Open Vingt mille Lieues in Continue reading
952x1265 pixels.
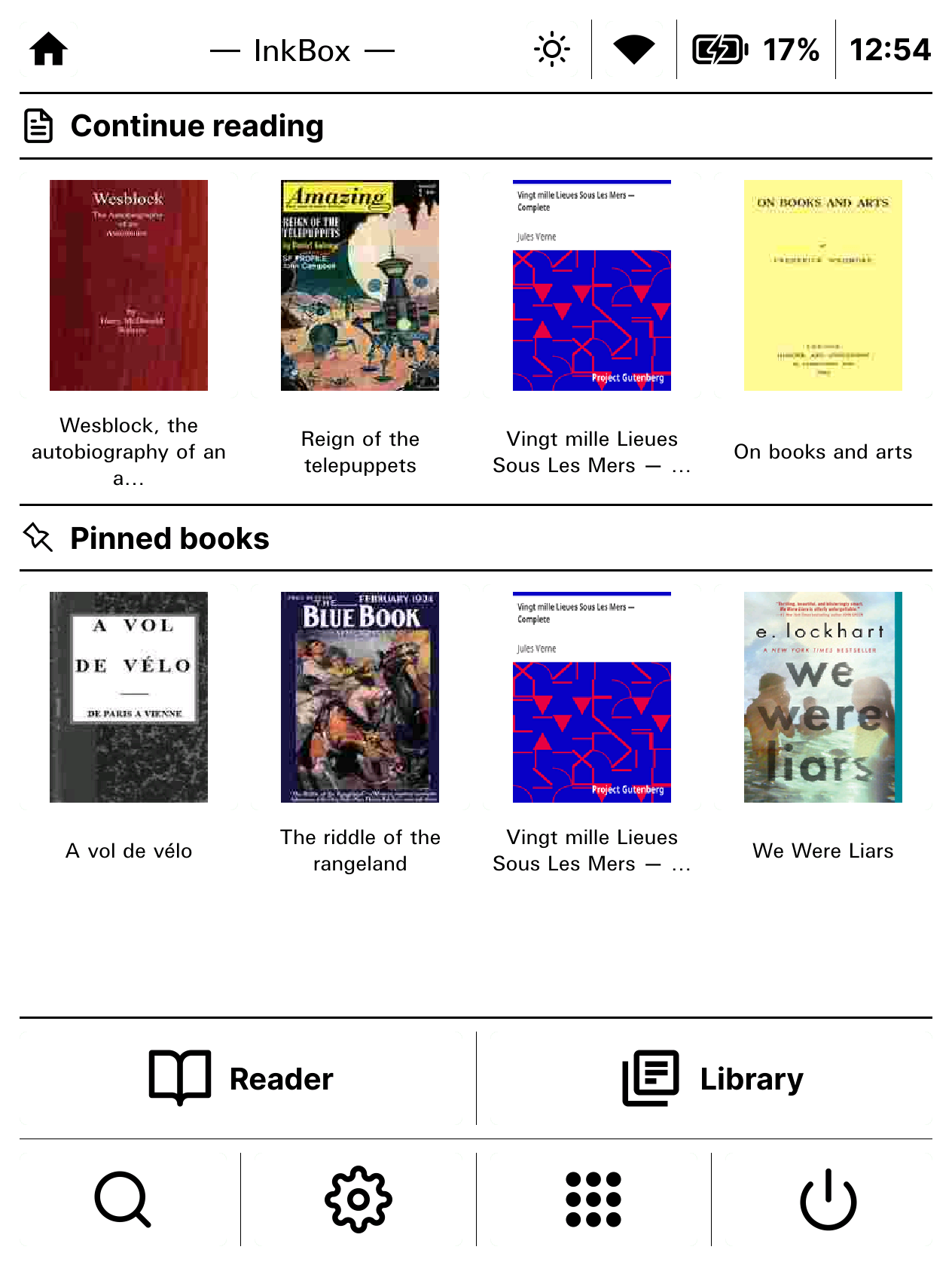point(592,285)
